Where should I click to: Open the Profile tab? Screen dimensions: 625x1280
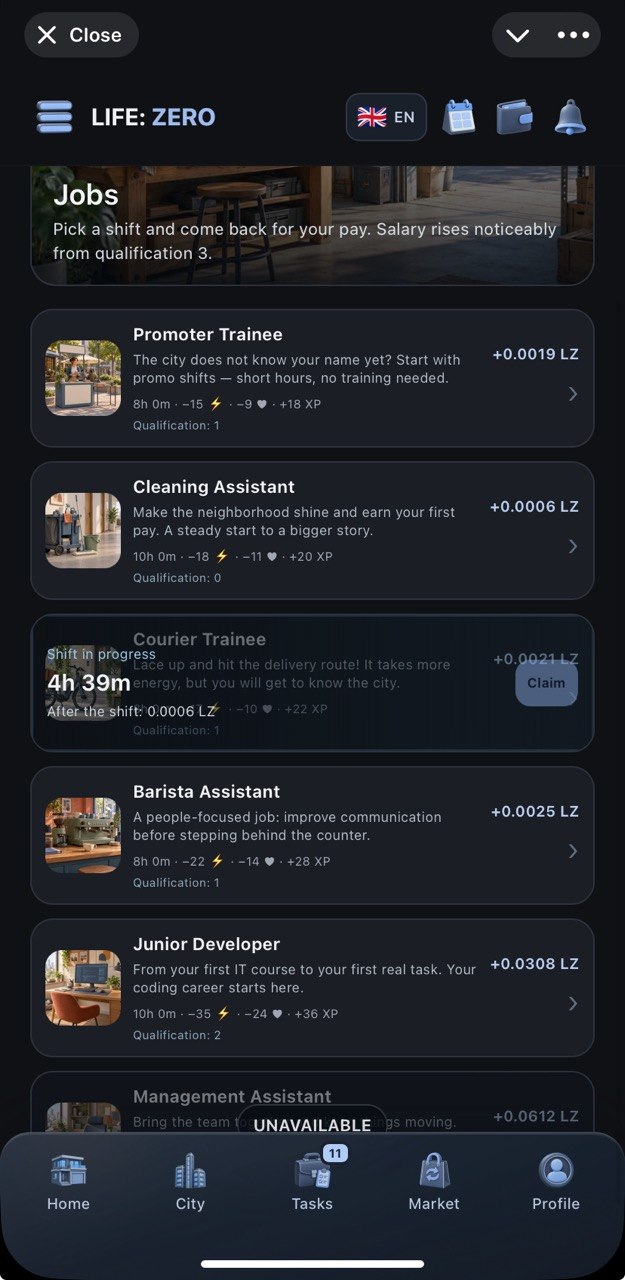point(556,1183)
